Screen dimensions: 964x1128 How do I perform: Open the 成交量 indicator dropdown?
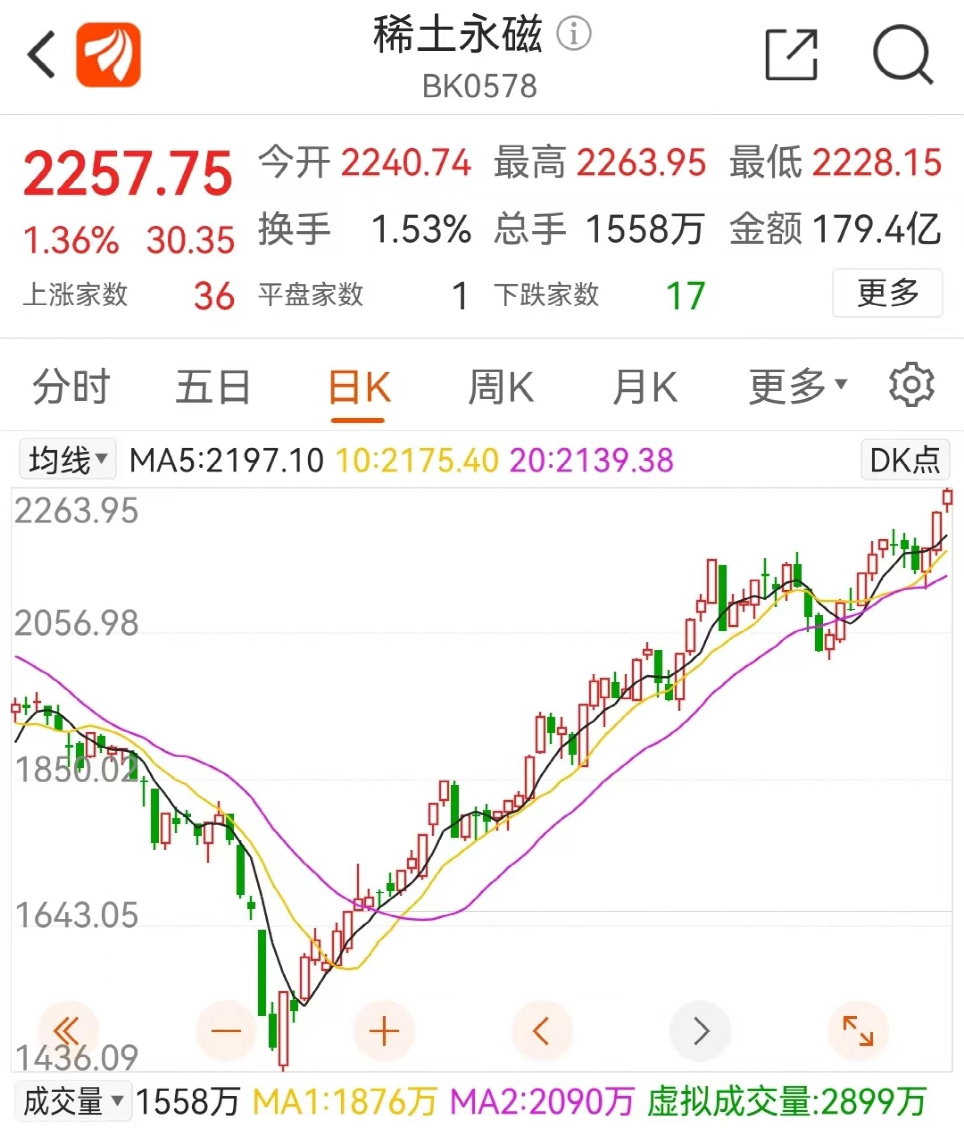click(x=75, y=1102)
